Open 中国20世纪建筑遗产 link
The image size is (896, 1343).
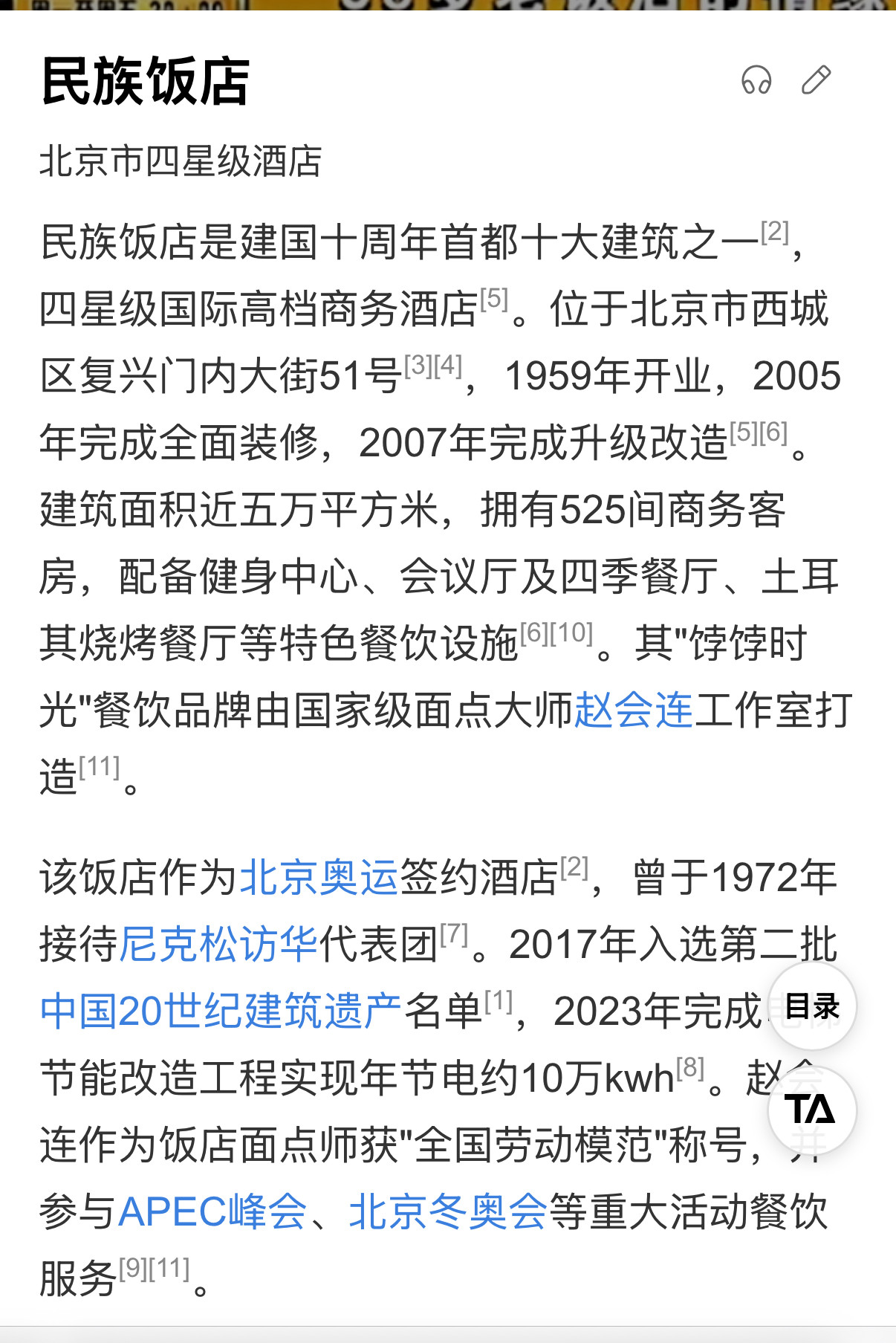click(x=221, y=1012)
